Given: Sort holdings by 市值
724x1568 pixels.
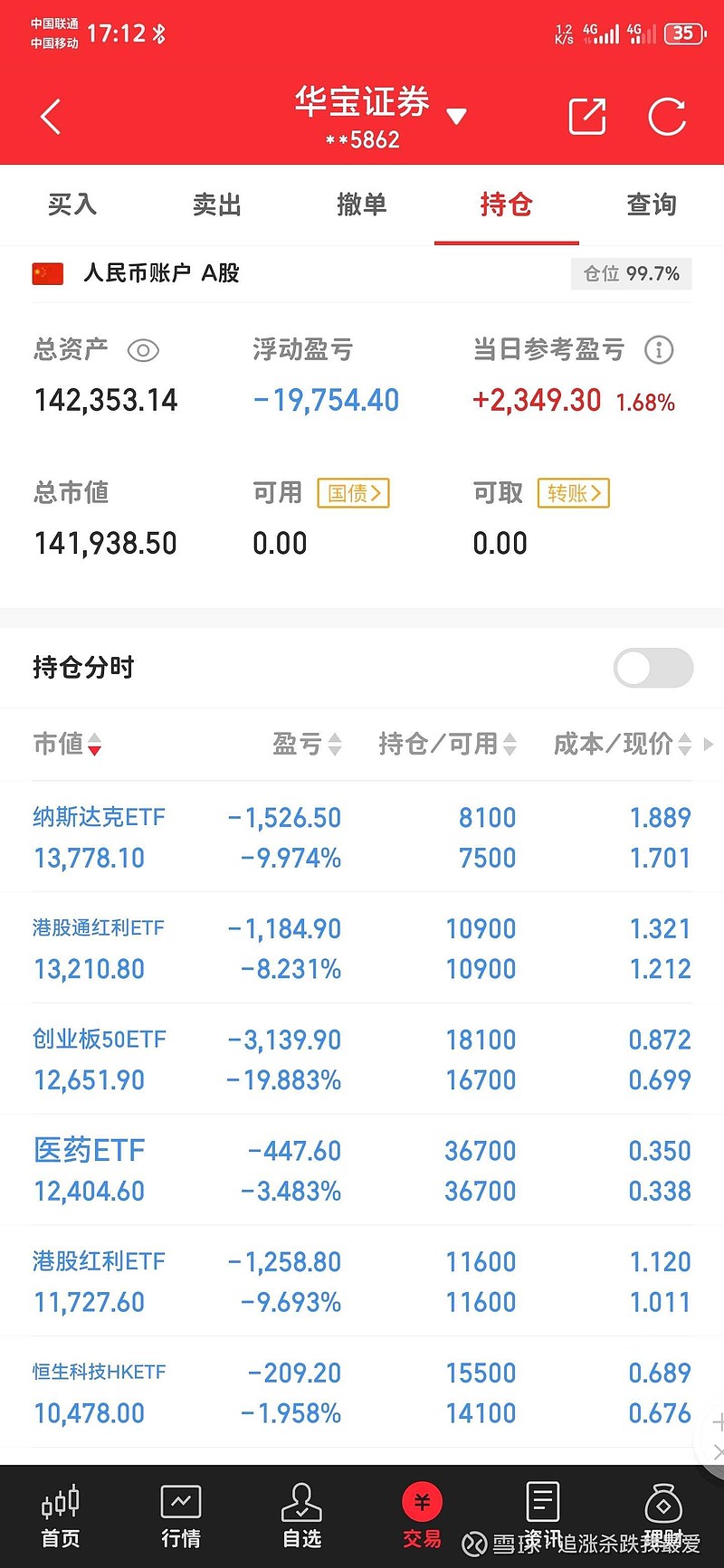Looking at the screenshot, I should click(x=68, y=744).
